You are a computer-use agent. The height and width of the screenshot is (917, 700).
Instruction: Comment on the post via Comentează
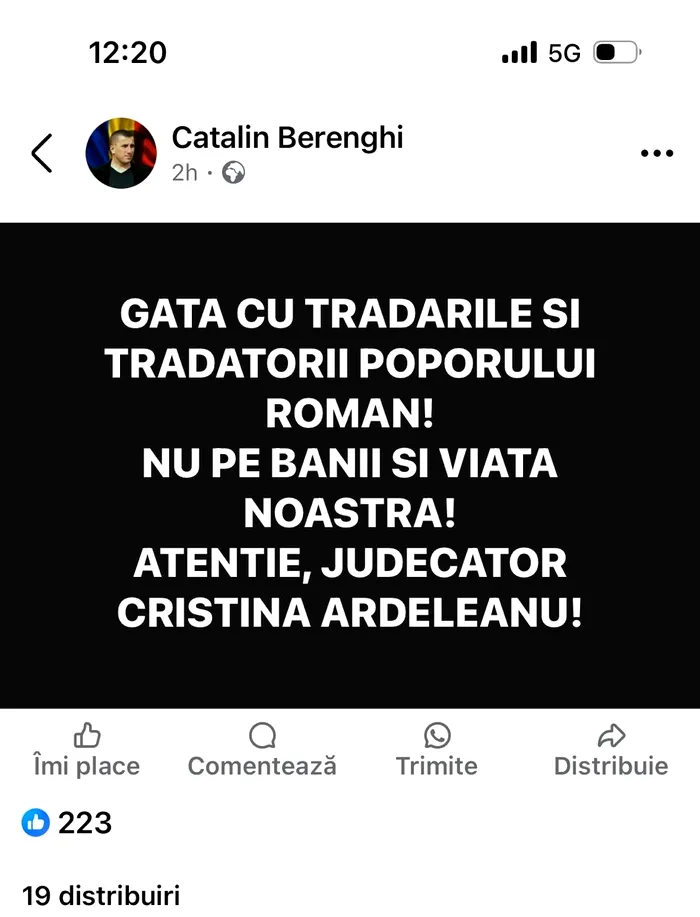262,751
